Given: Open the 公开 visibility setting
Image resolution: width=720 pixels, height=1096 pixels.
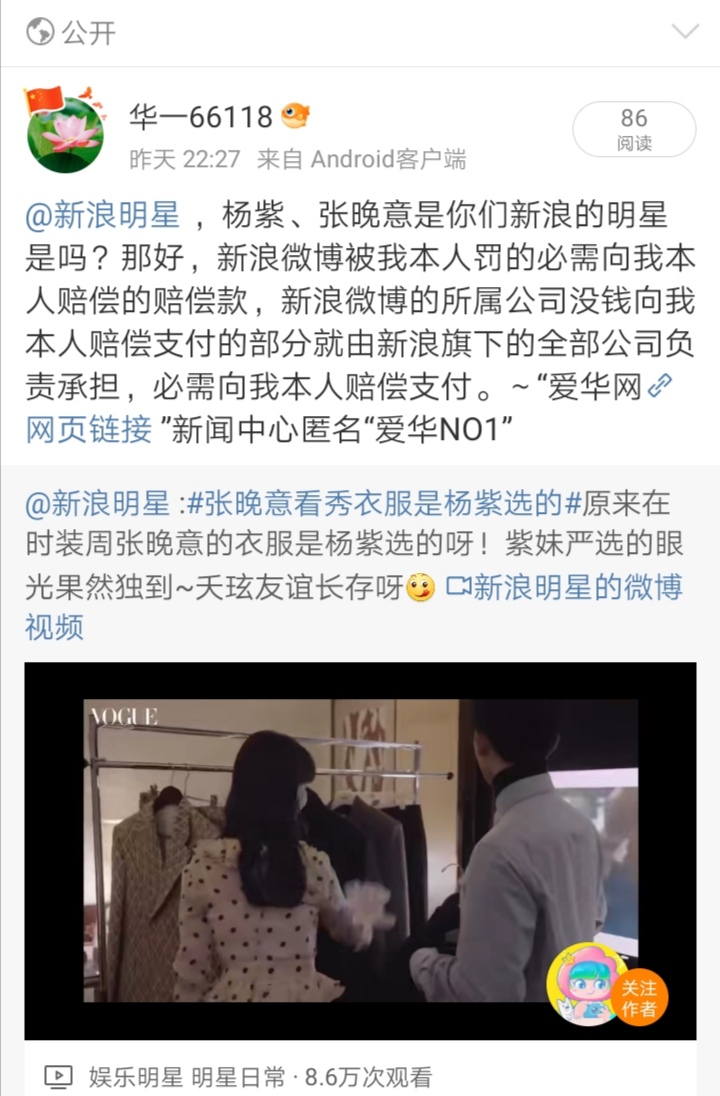Looking at the screenshot, I should tap(72, 32).
